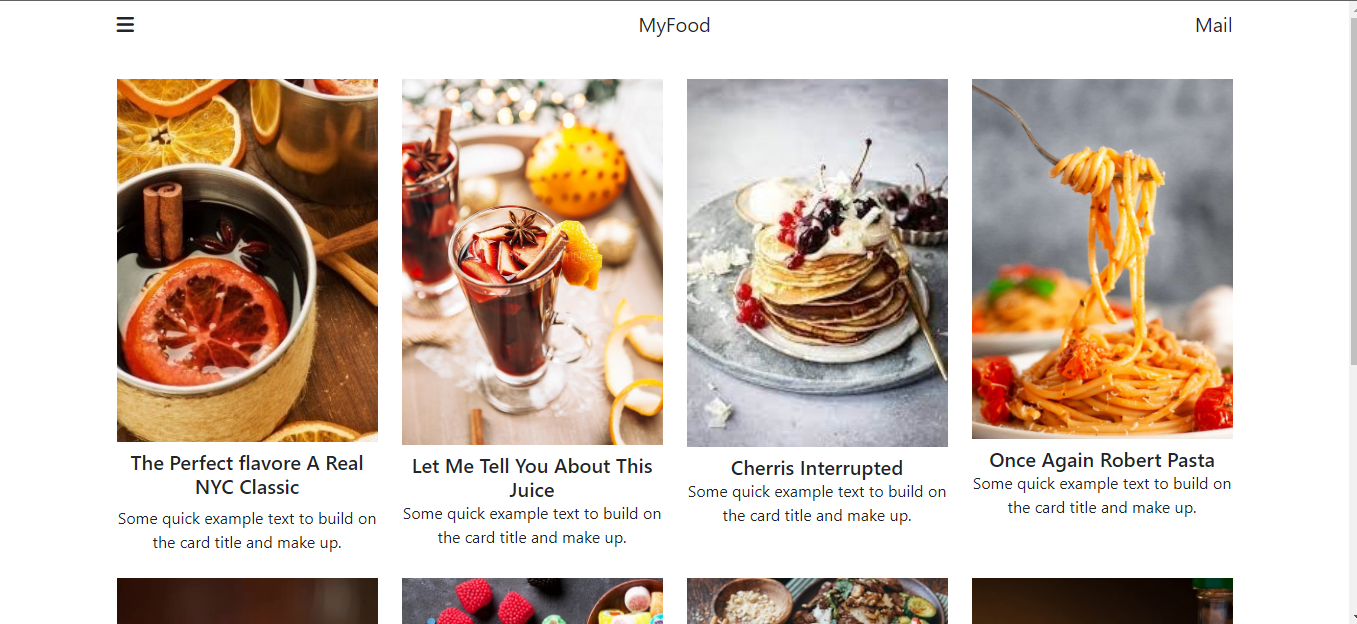Open the Mail link

pos(1213,26)
